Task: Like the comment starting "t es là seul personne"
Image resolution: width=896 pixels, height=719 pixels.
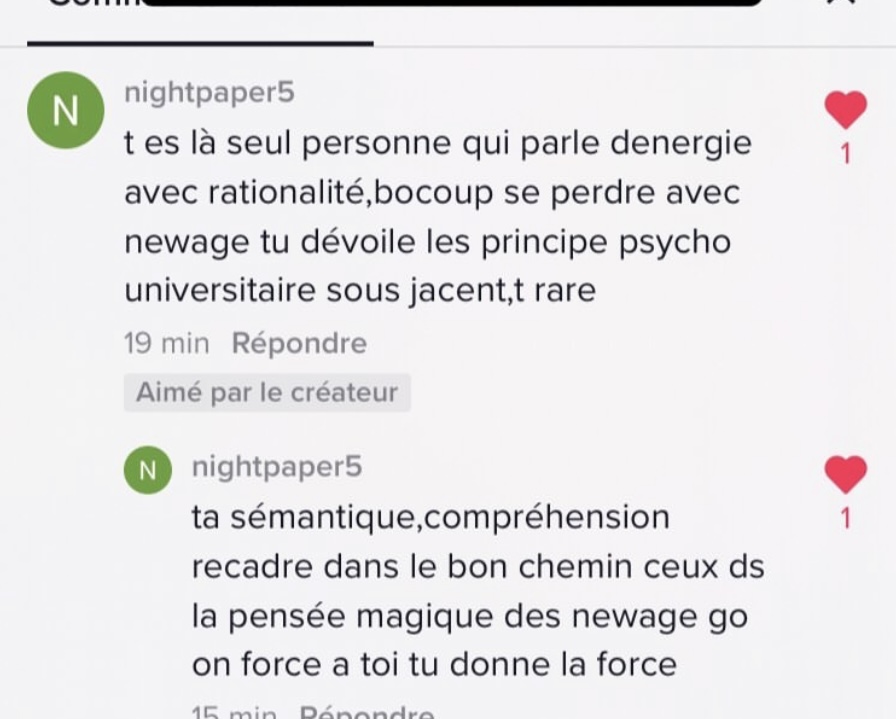Action: click(x=845, y=110)
